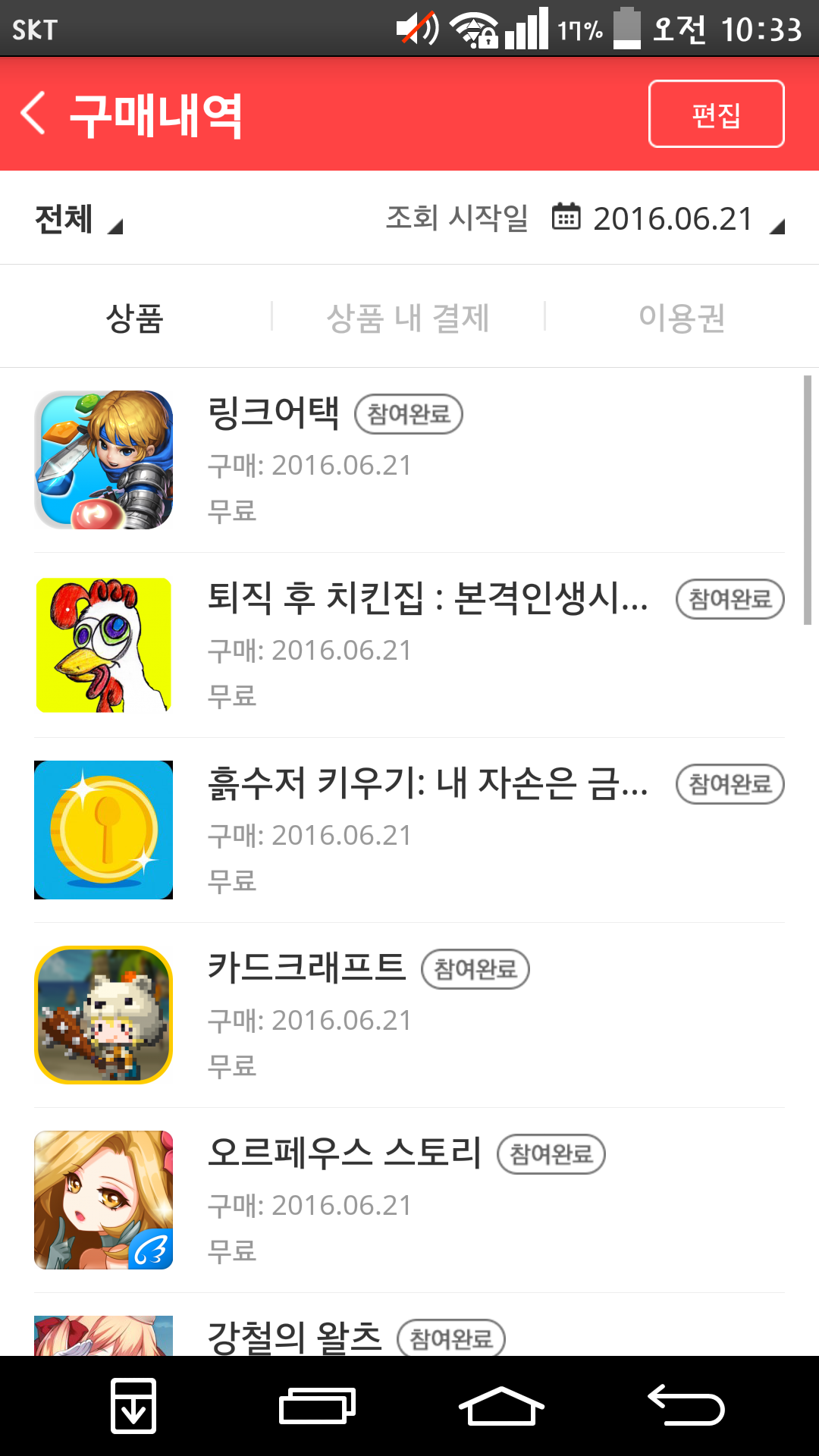
Task: Switch to the 이용권 tab
Action: click(x=682, y=317)
